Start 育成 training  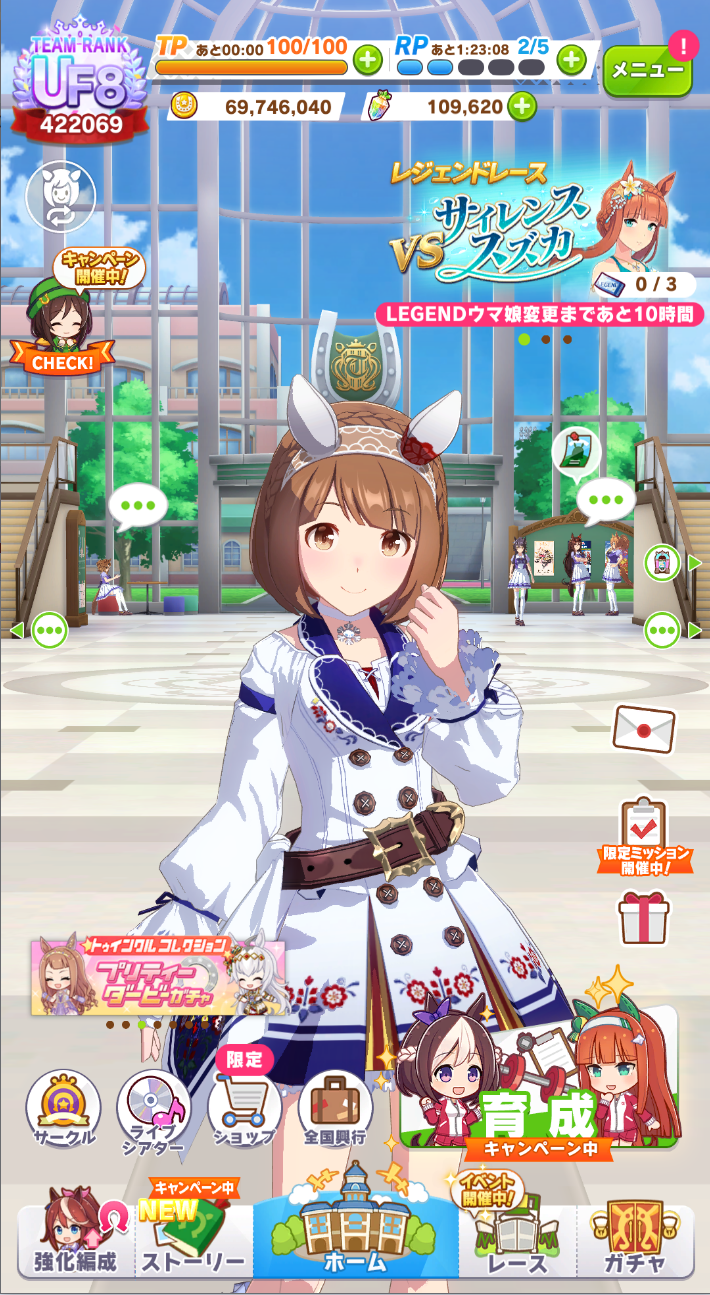[x=540, y=1082]
